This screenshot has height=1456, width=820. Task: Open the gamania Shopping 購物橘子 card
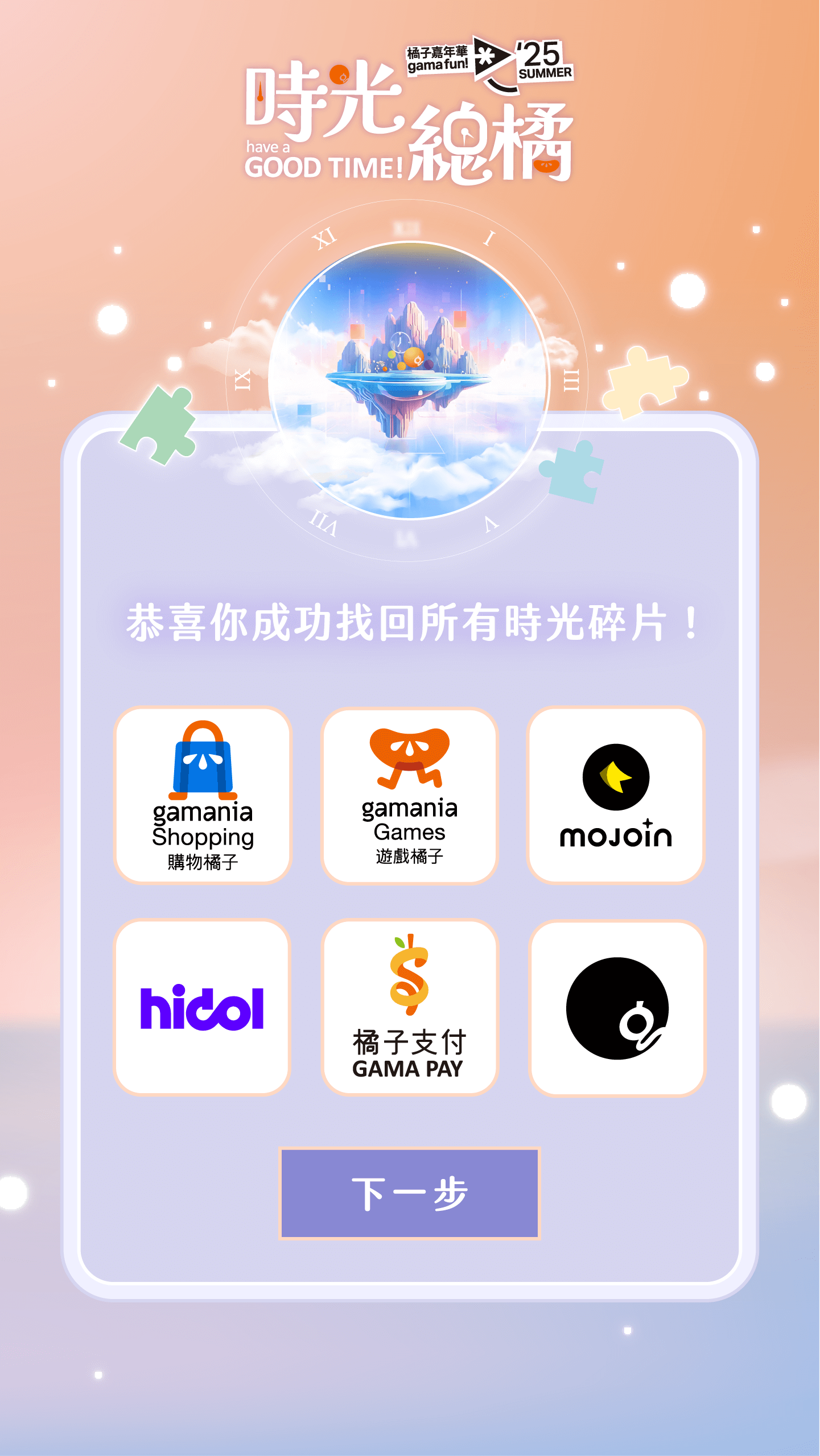203,795
